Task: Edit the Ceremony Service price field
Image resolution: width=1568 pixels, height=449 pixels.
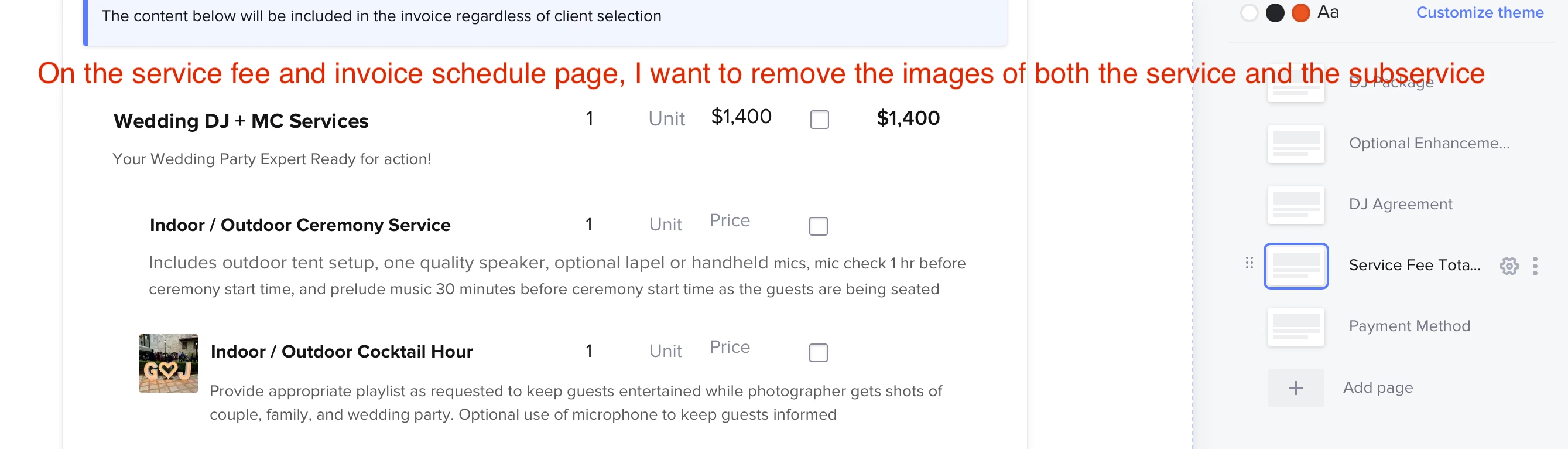Action: (729, 220)
